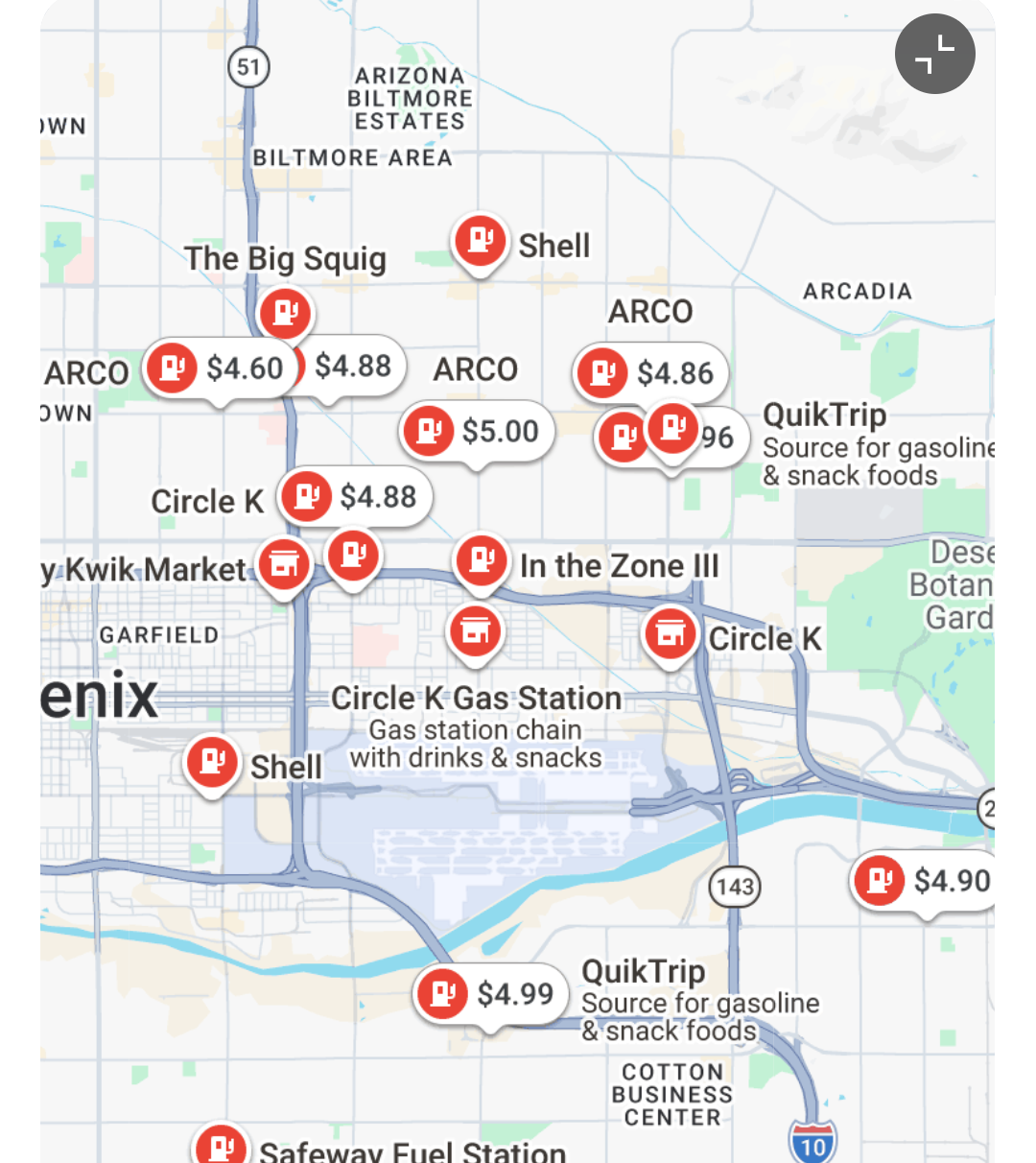Open the Kwik Market store pin
The height and width of the screenshot is (1163, 1036).
(x=284, y=564)
